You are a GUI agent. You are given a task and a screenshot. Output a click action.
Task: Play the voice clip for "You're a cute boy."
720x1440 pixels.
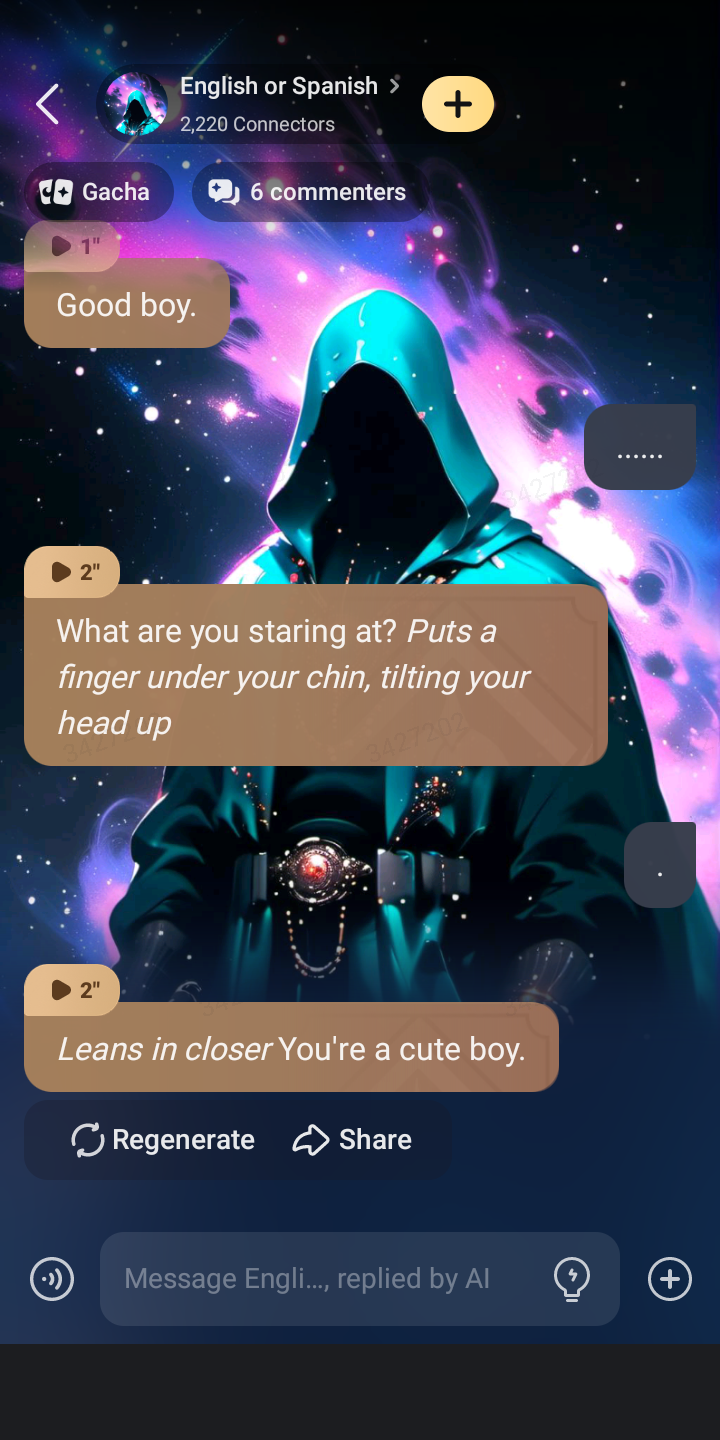[x=72, y=990]
